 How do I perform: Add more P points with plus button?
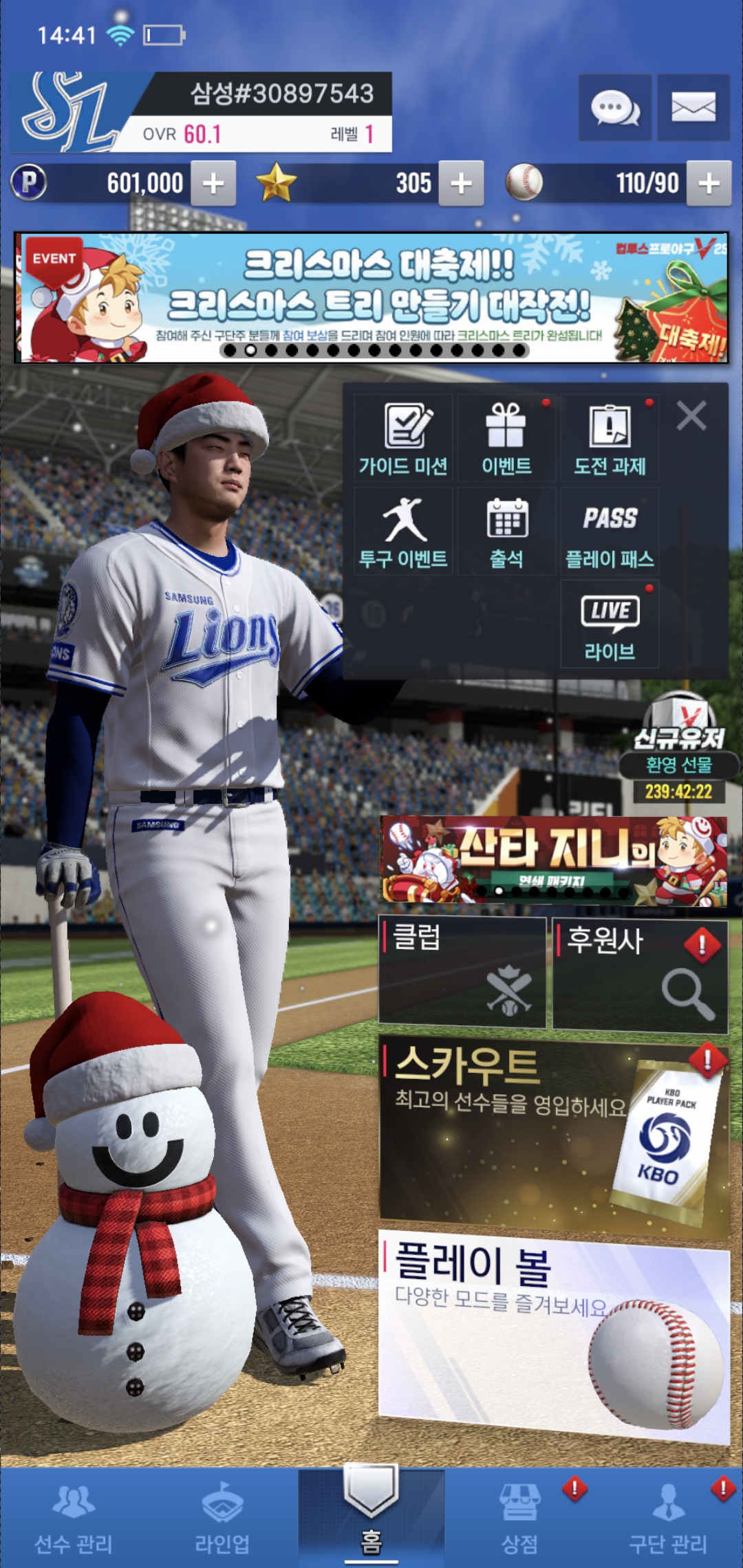[213, 184]
